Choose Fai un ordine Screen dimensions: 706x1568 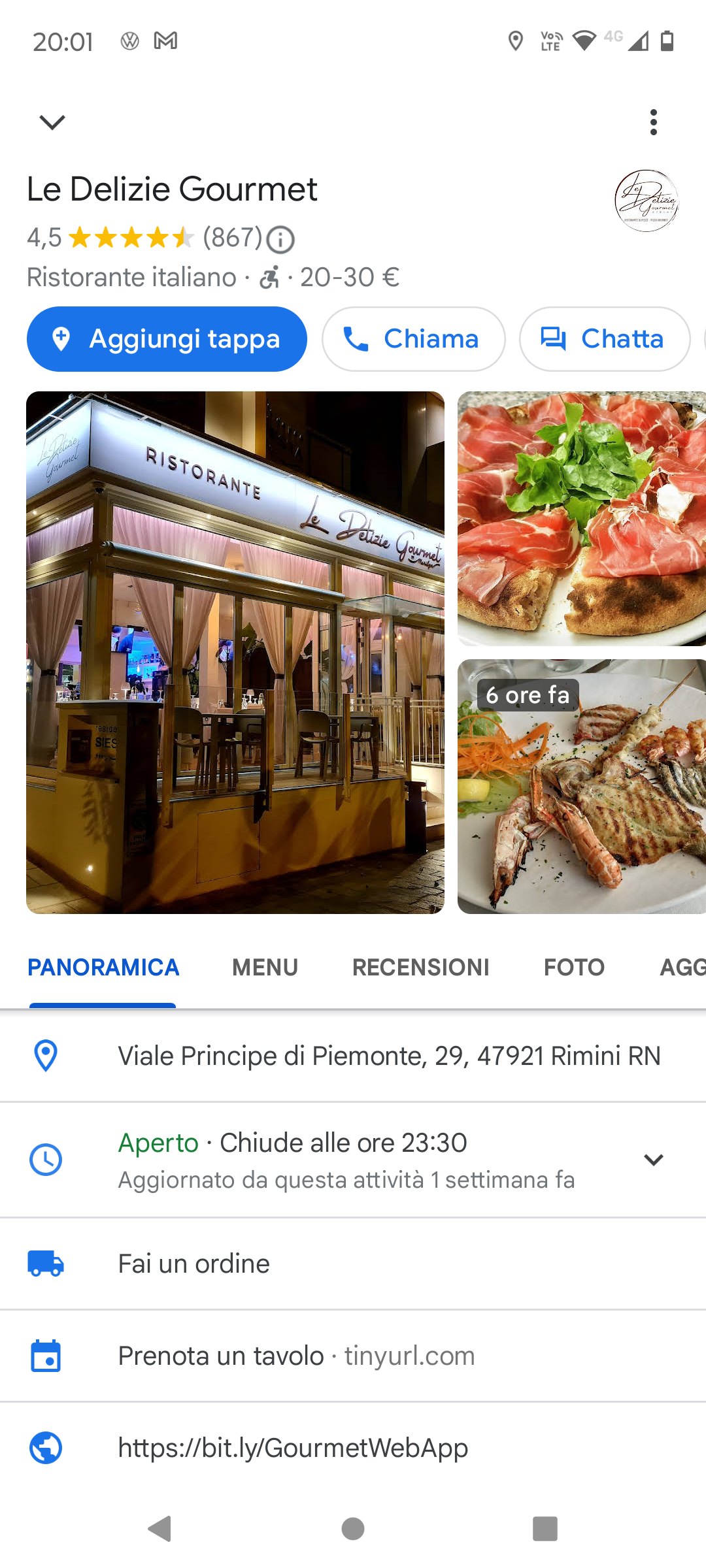(x=194, y=1264)
